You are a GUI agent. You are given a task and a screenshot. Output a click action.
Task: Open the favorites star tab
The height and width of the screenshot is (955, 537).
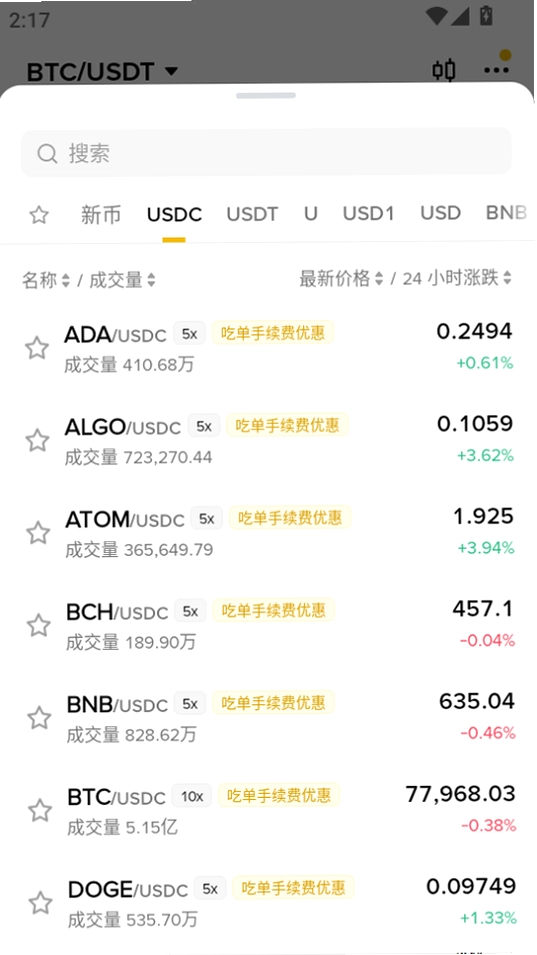coord(39,214)
